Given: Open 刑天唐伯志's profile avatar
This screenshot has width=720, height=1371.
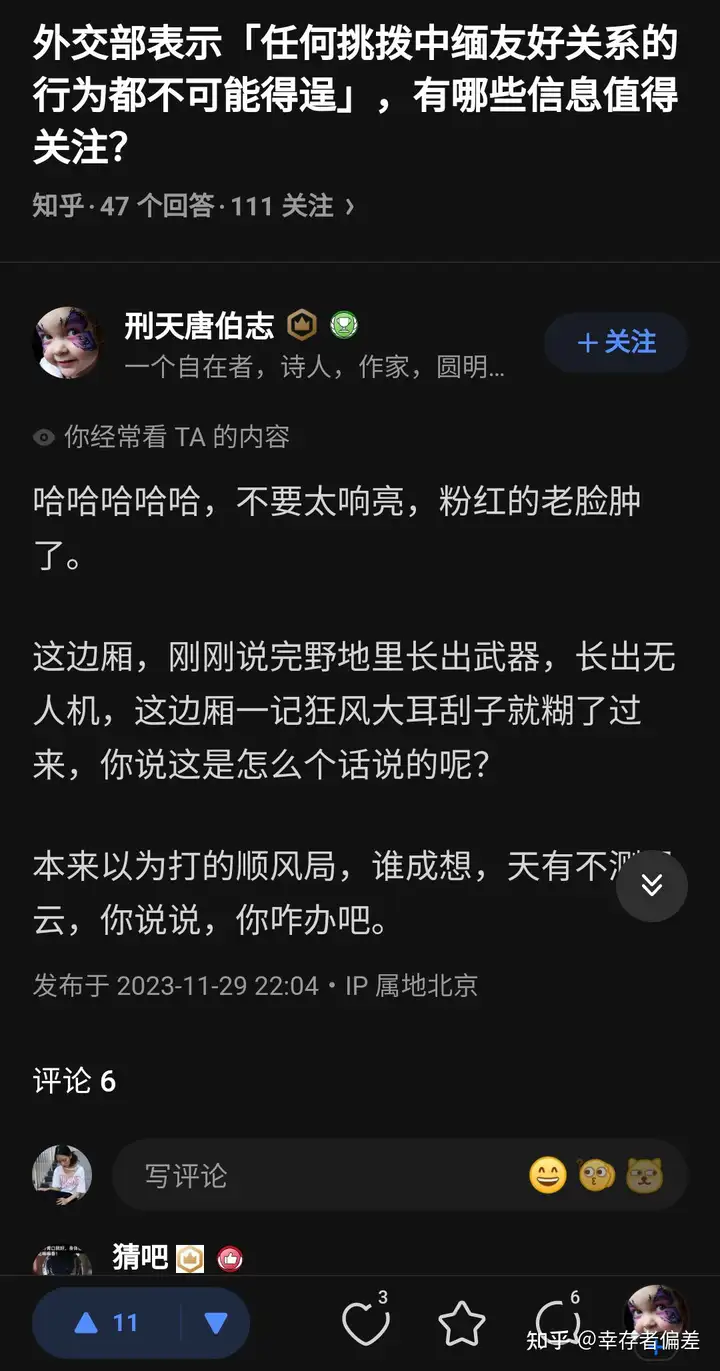Looking at the screenshot, I should (68, 342).
